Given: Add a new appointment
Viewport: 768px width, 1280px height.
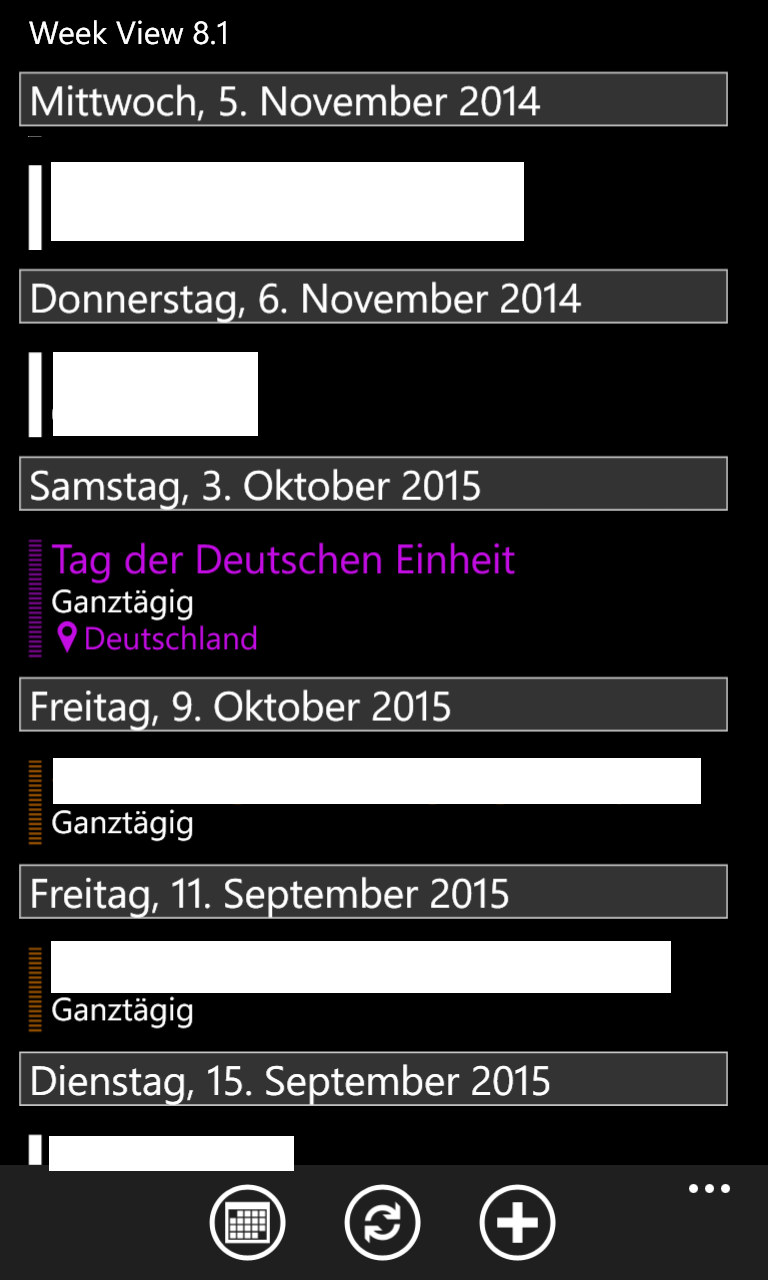Looking at the screenshot, I should (517, 1222).
